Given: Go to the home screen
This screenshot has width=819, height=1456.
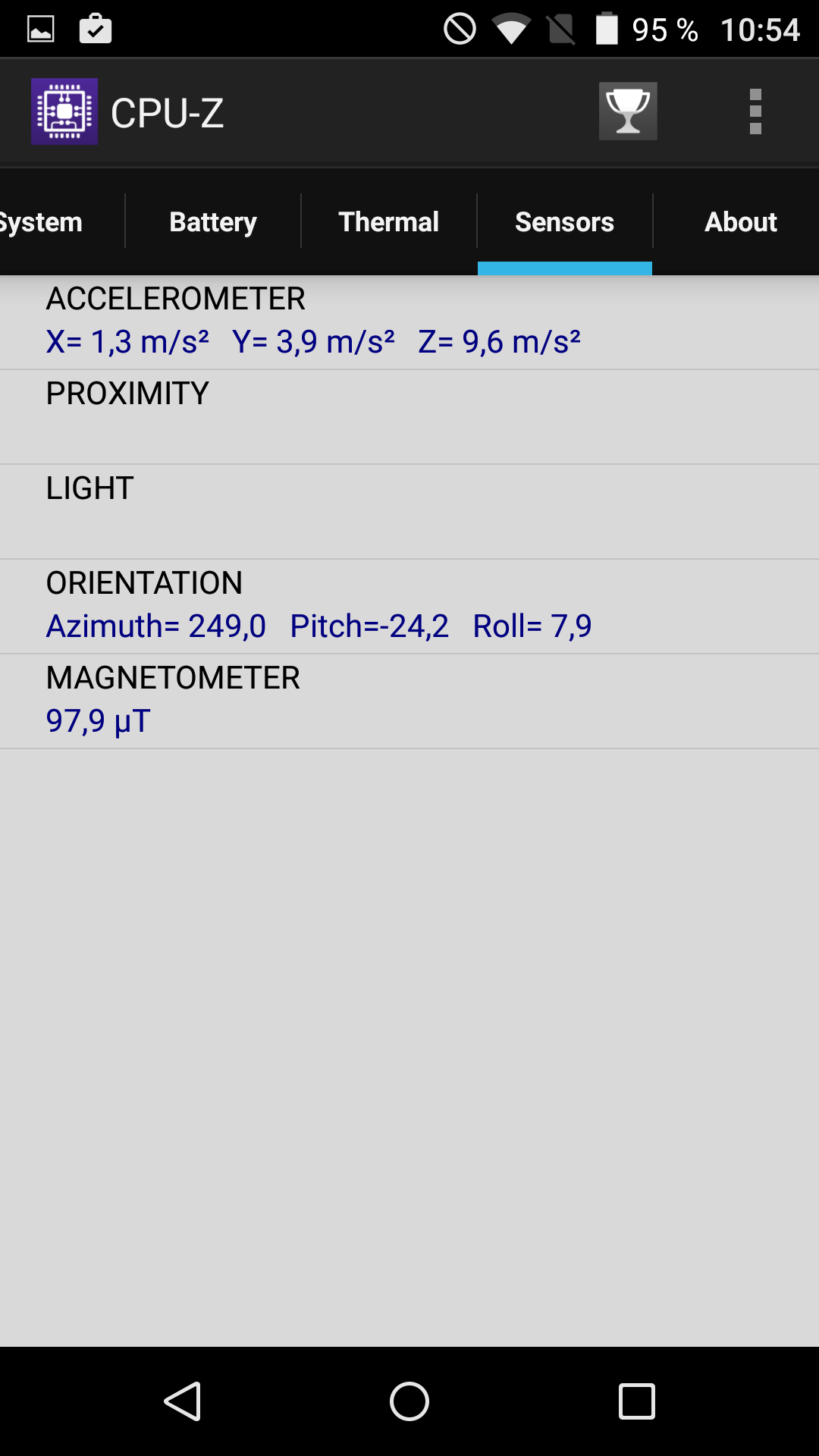Looking at the screenshot, I should [x=409, y=1401].
